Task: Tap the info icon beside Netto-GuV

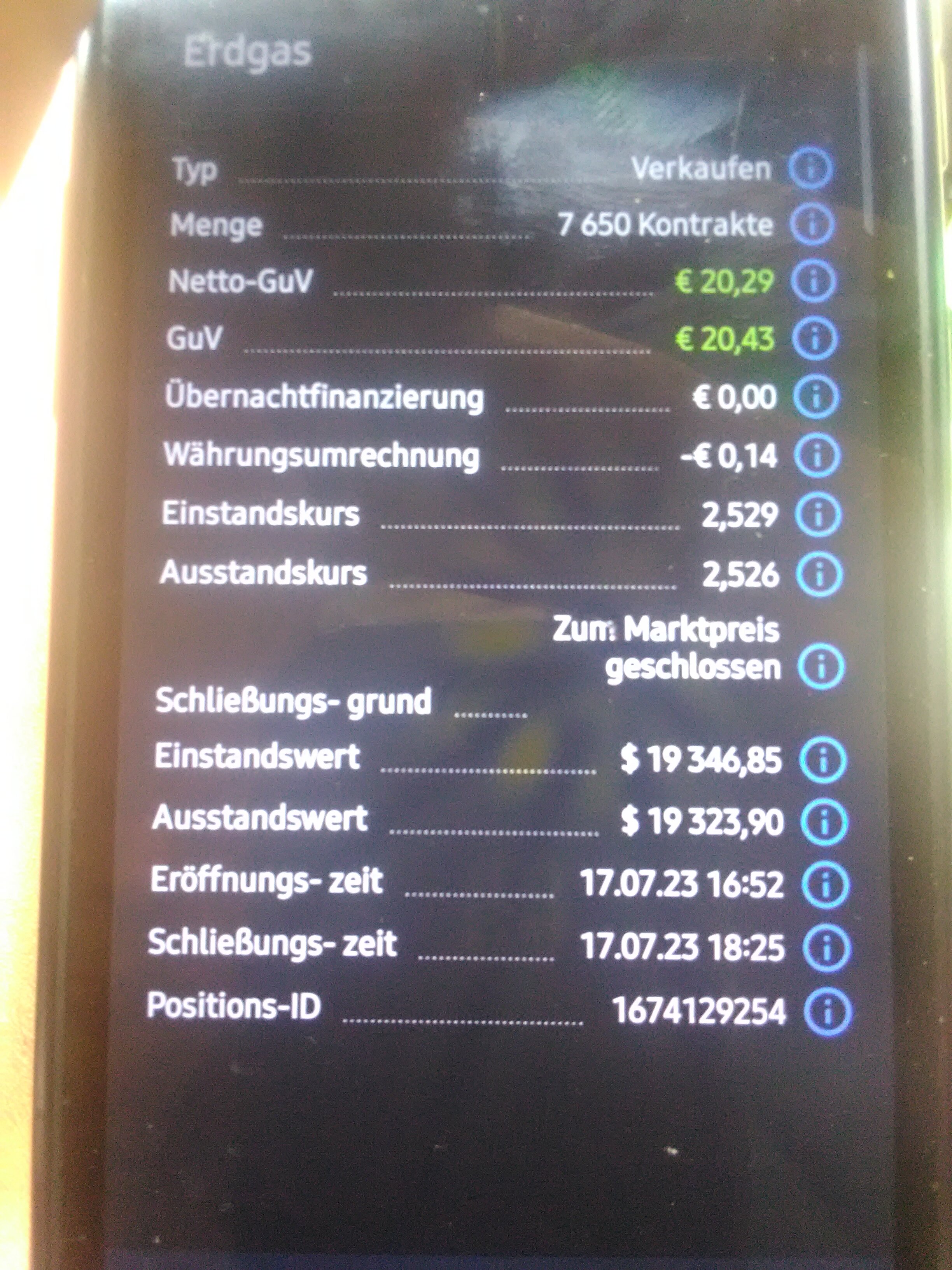Action: 814,281
